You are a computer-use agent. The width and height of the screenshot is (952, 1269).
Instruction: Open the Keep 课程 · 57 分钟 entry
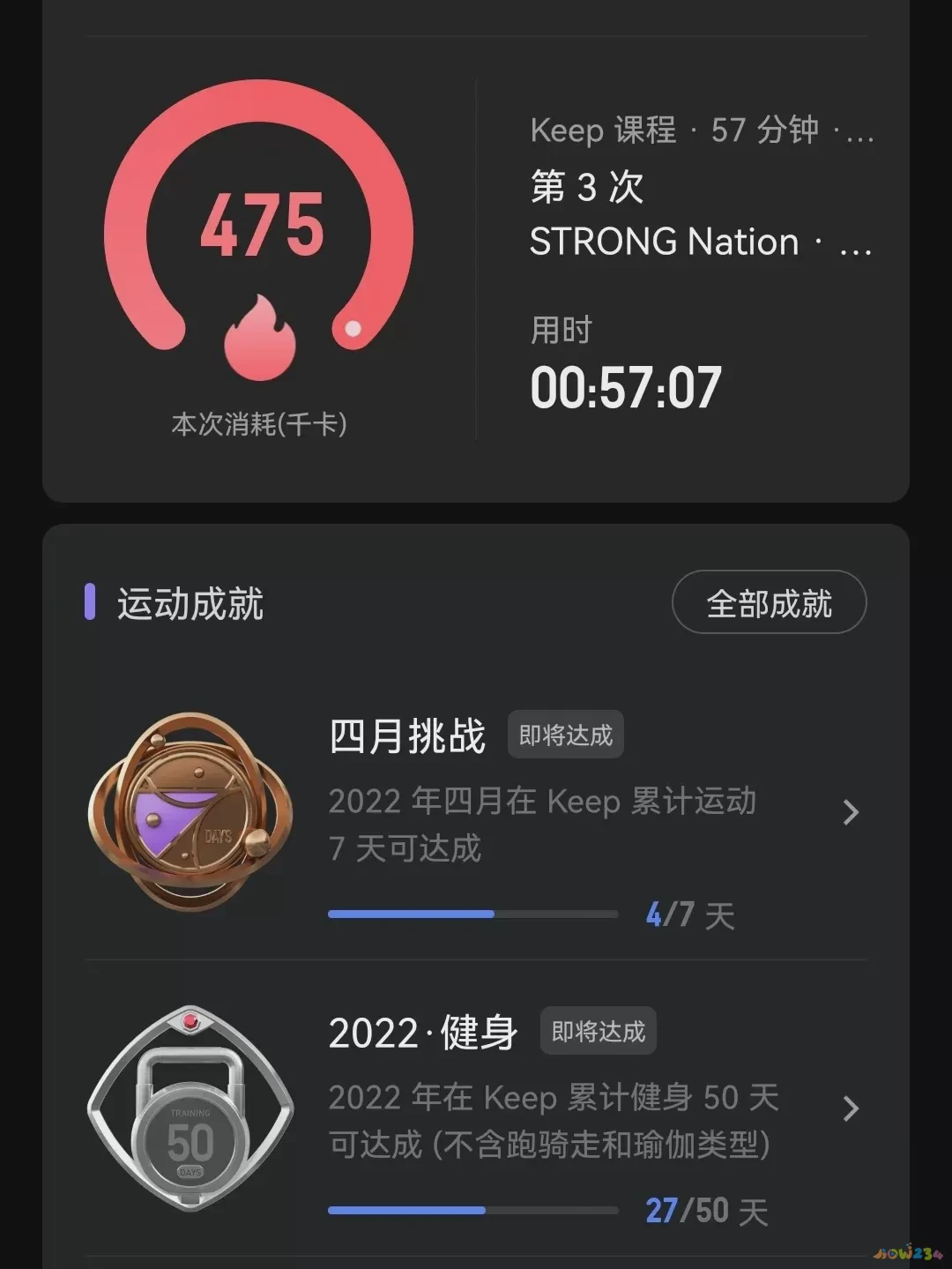coord(701,131)
